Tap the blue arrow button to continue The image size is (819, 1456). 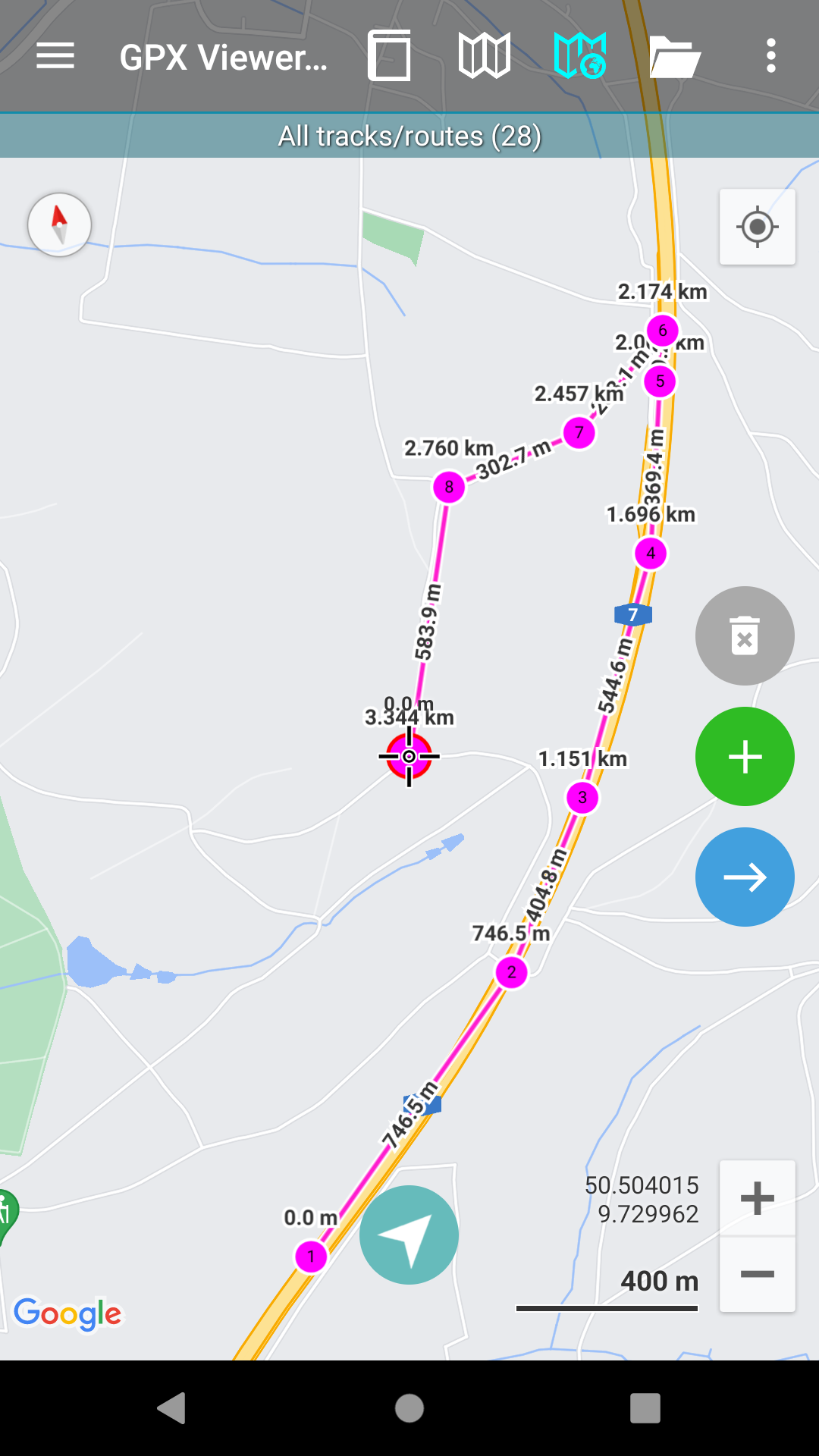(745, 877)
